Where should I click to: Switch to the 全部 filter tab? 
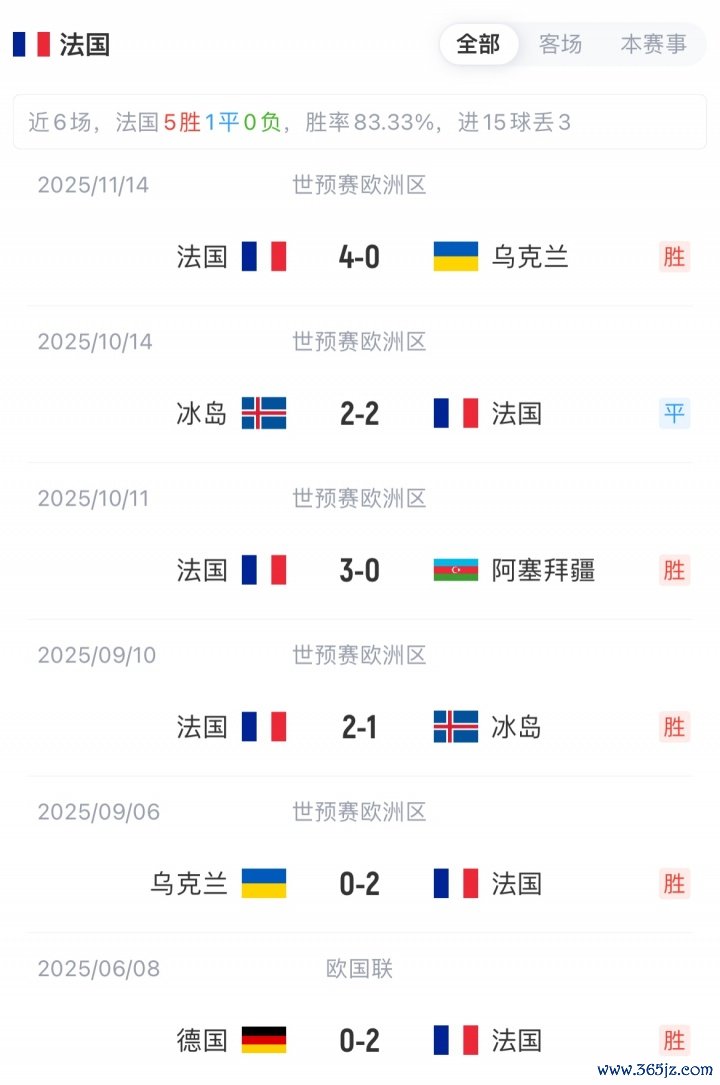coord(478,45)
